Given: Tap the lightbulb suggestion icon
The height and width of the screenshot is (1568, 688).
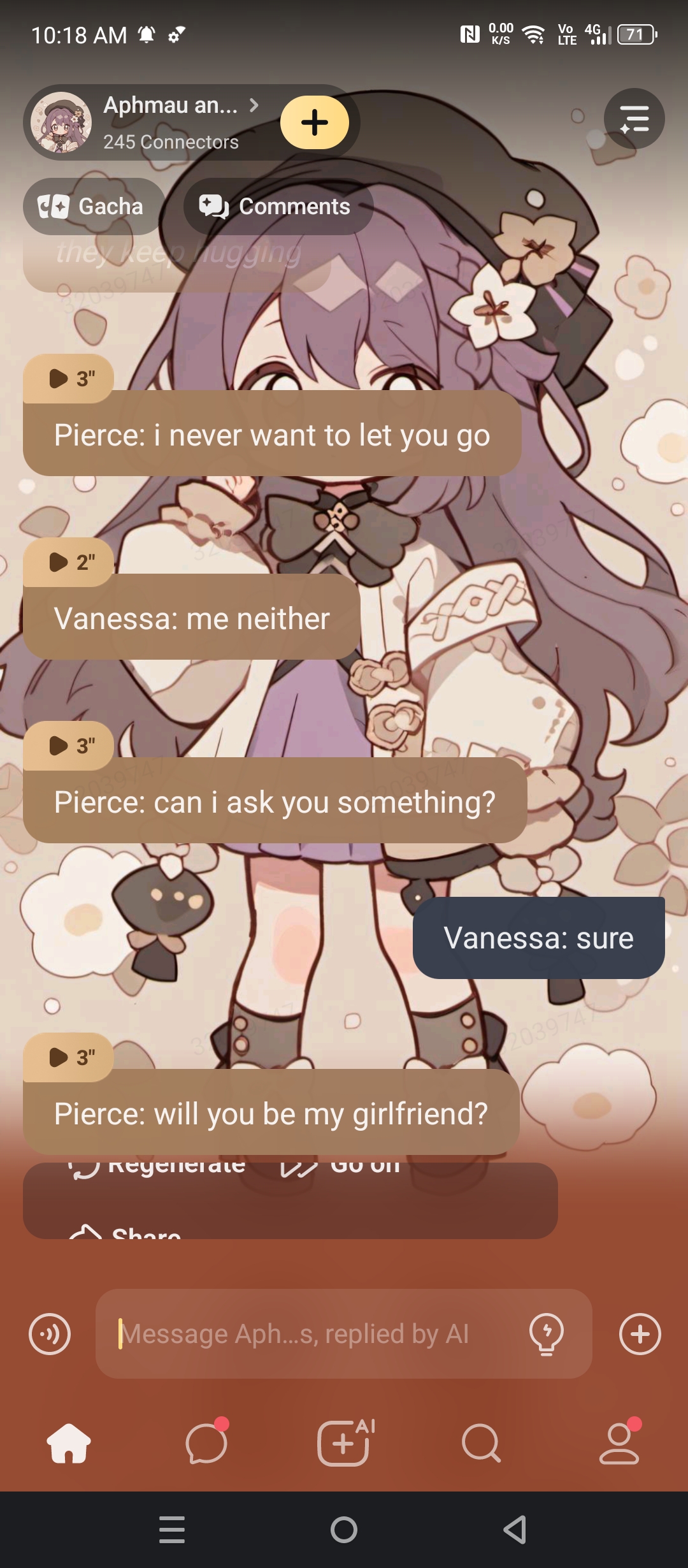Looking at the screenshot, I should 547,1334.
